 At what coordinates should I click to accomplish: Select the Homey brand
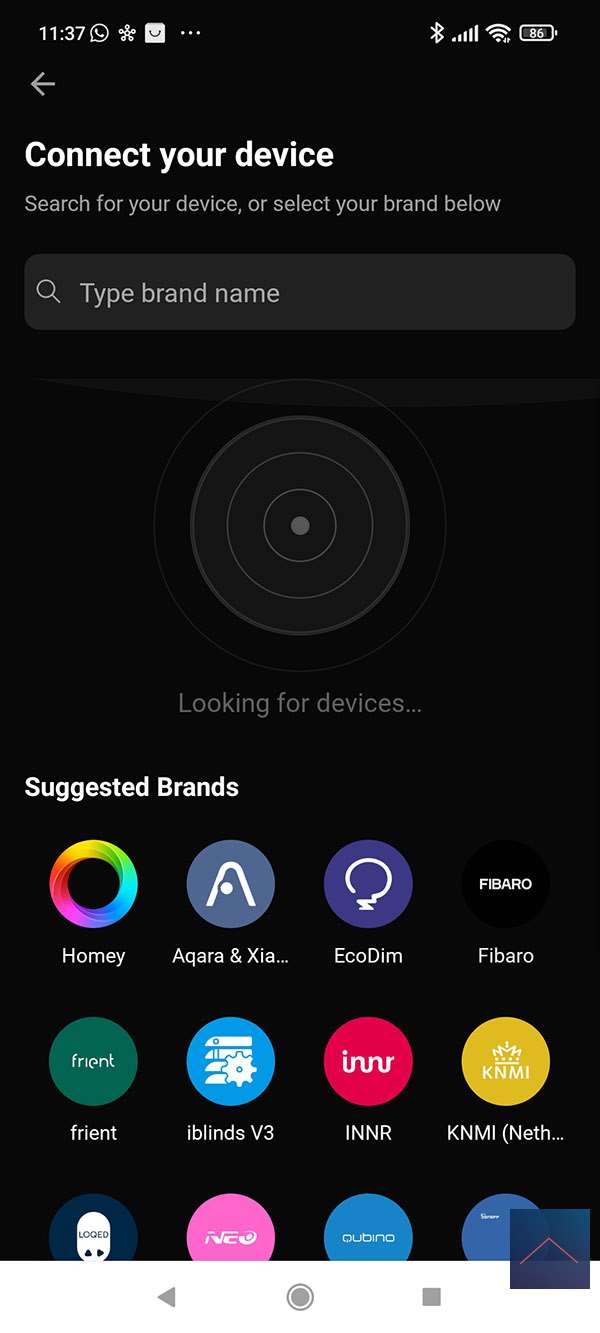(93, 884)
